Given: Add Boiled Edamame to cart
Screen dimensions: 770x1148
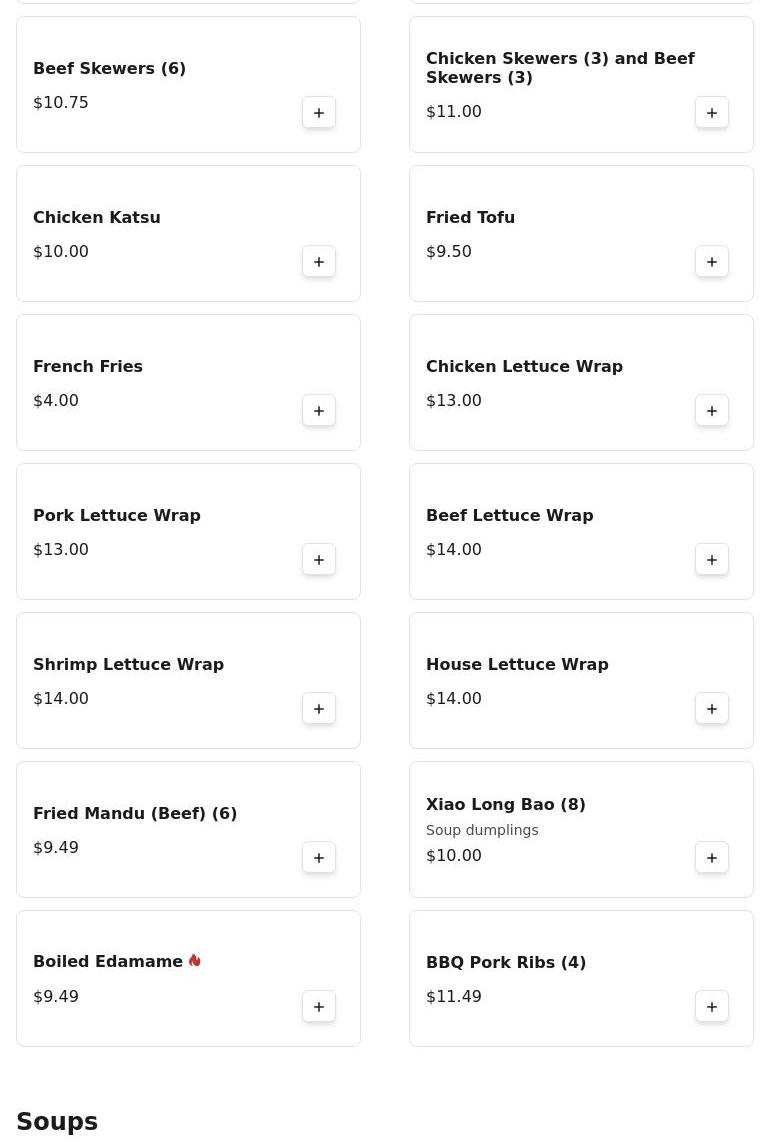Looking at the screenshot, I should click(x=319, y=1007).
